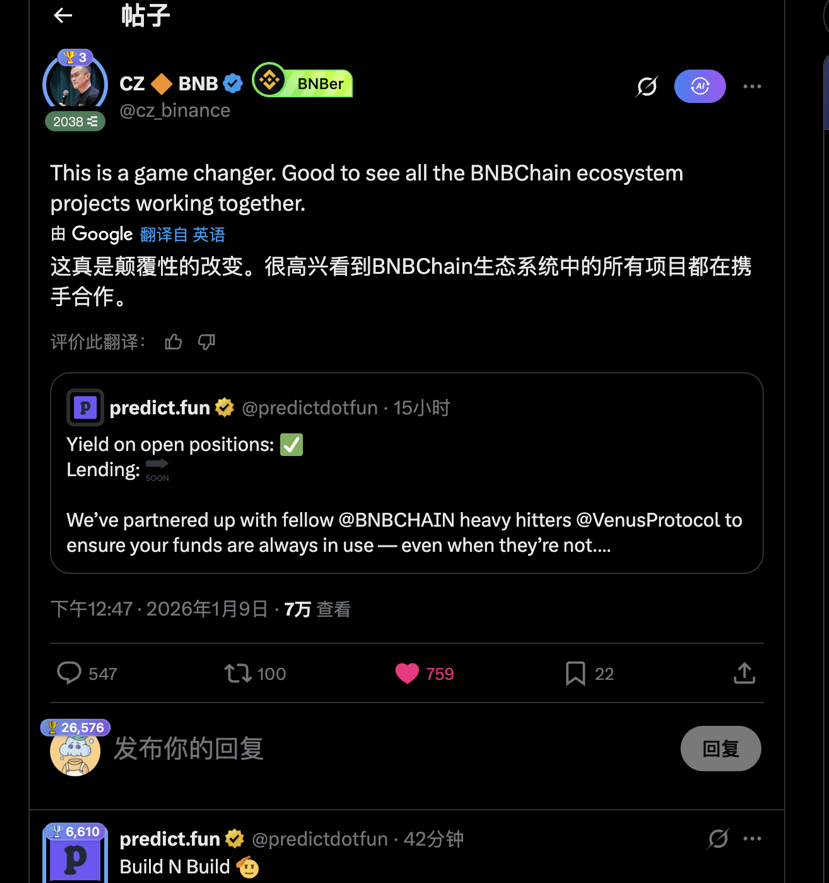The height and width of the screenshot is (883, 829).
Task: Bookmark CZ's post
Action: [575, 673]
